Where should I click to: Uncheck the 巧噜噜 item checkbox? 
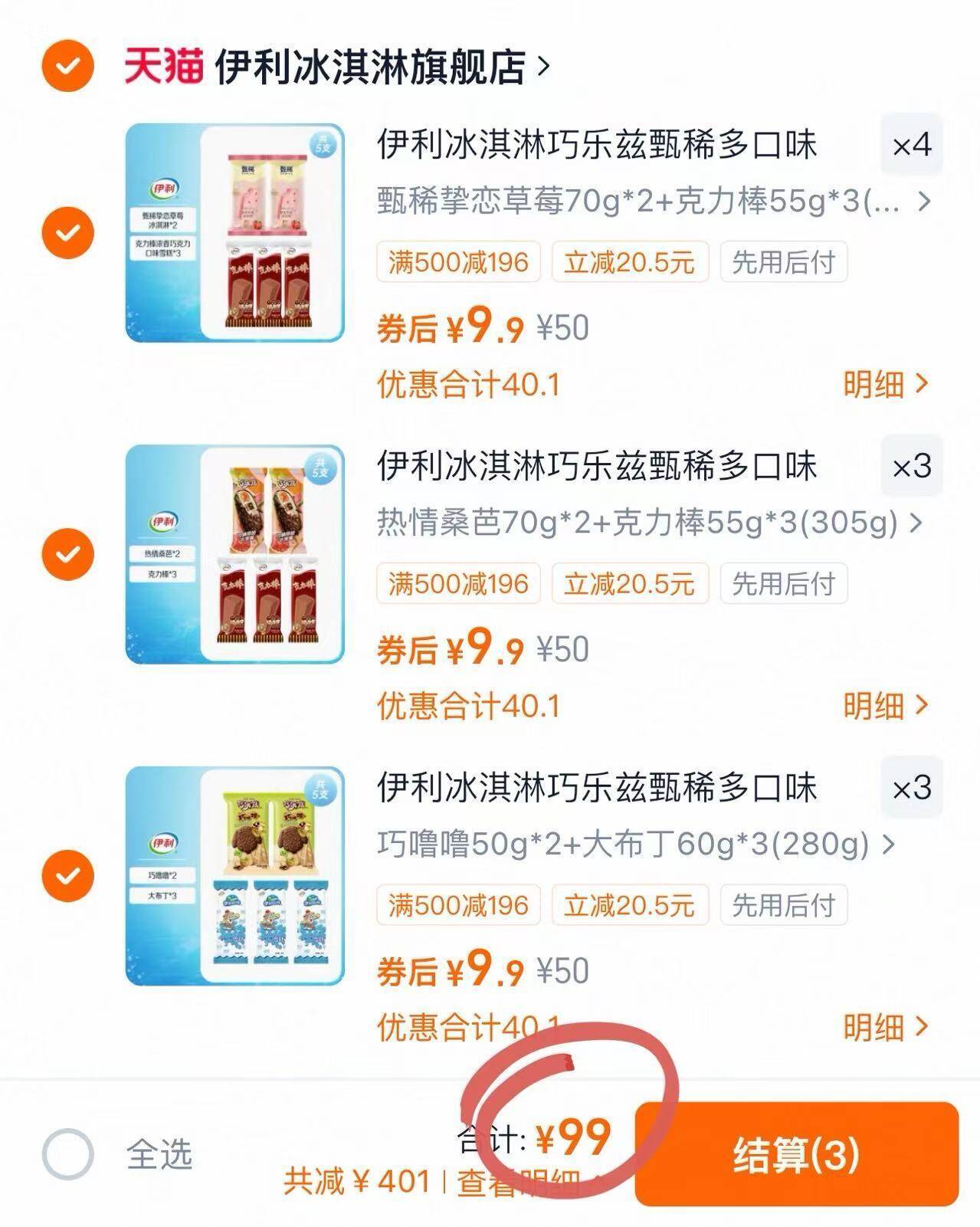coord(68,875)
